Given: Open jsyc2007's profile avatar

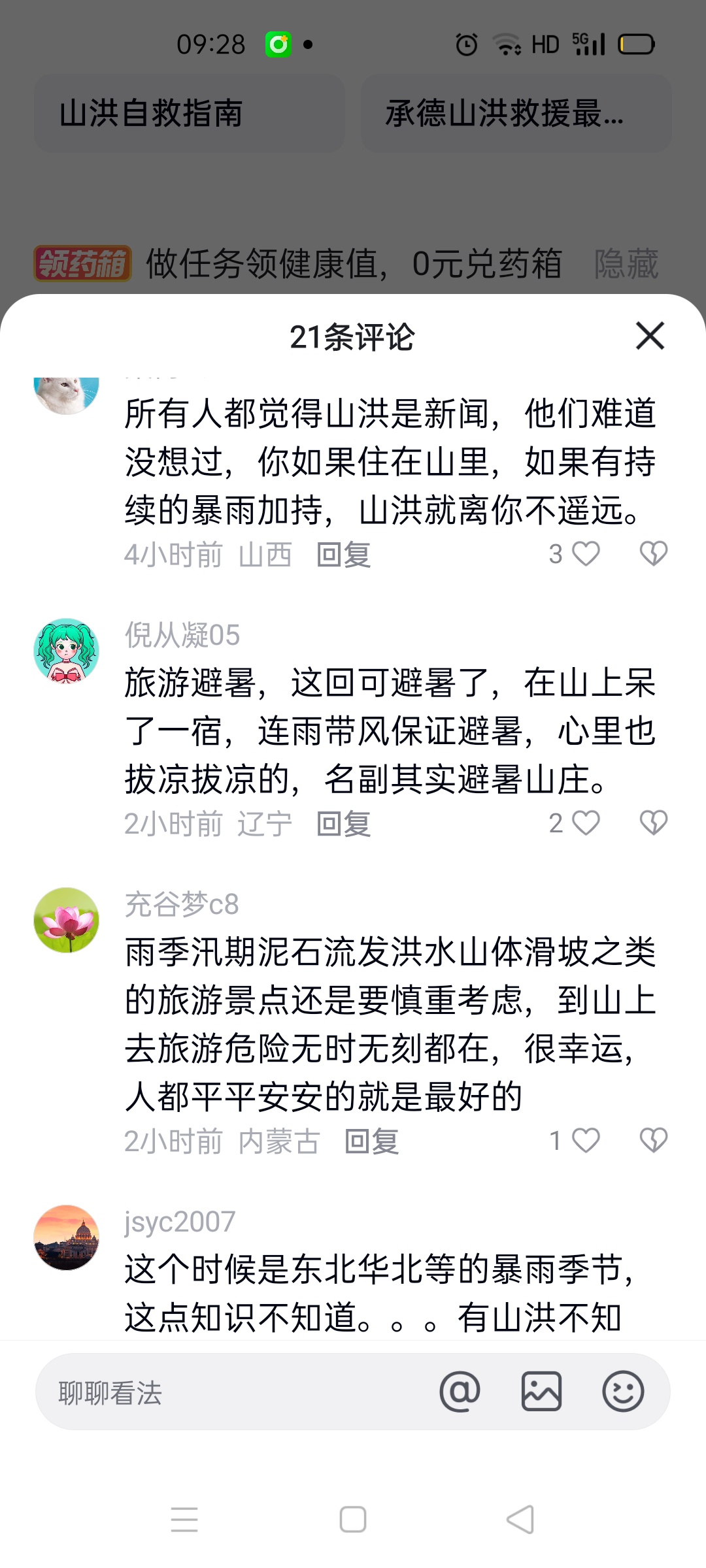Looking at the screenshot, I should tap(67, 1237).
